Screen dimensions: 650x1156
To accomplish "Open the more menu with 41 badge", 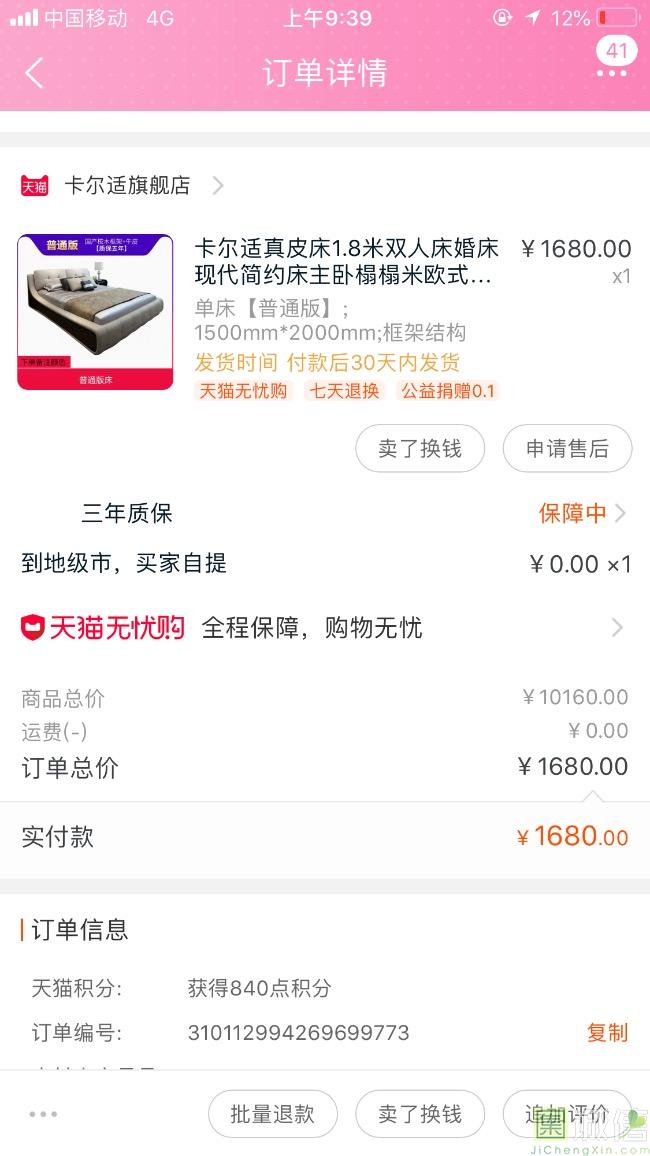I will point(612,72).
